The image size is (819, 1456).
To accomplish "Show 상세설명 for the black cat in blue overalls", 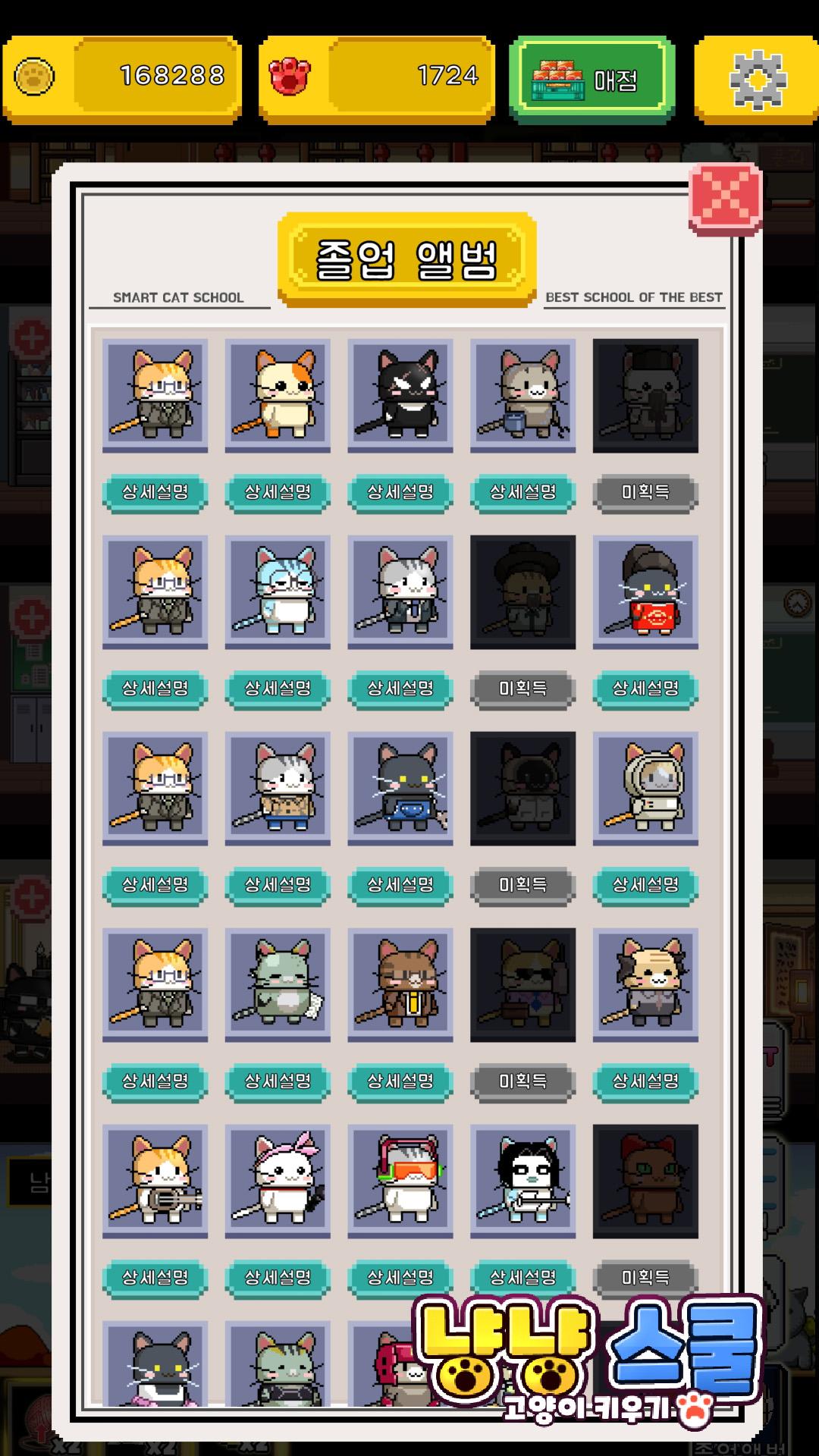I will pos(400,885).
